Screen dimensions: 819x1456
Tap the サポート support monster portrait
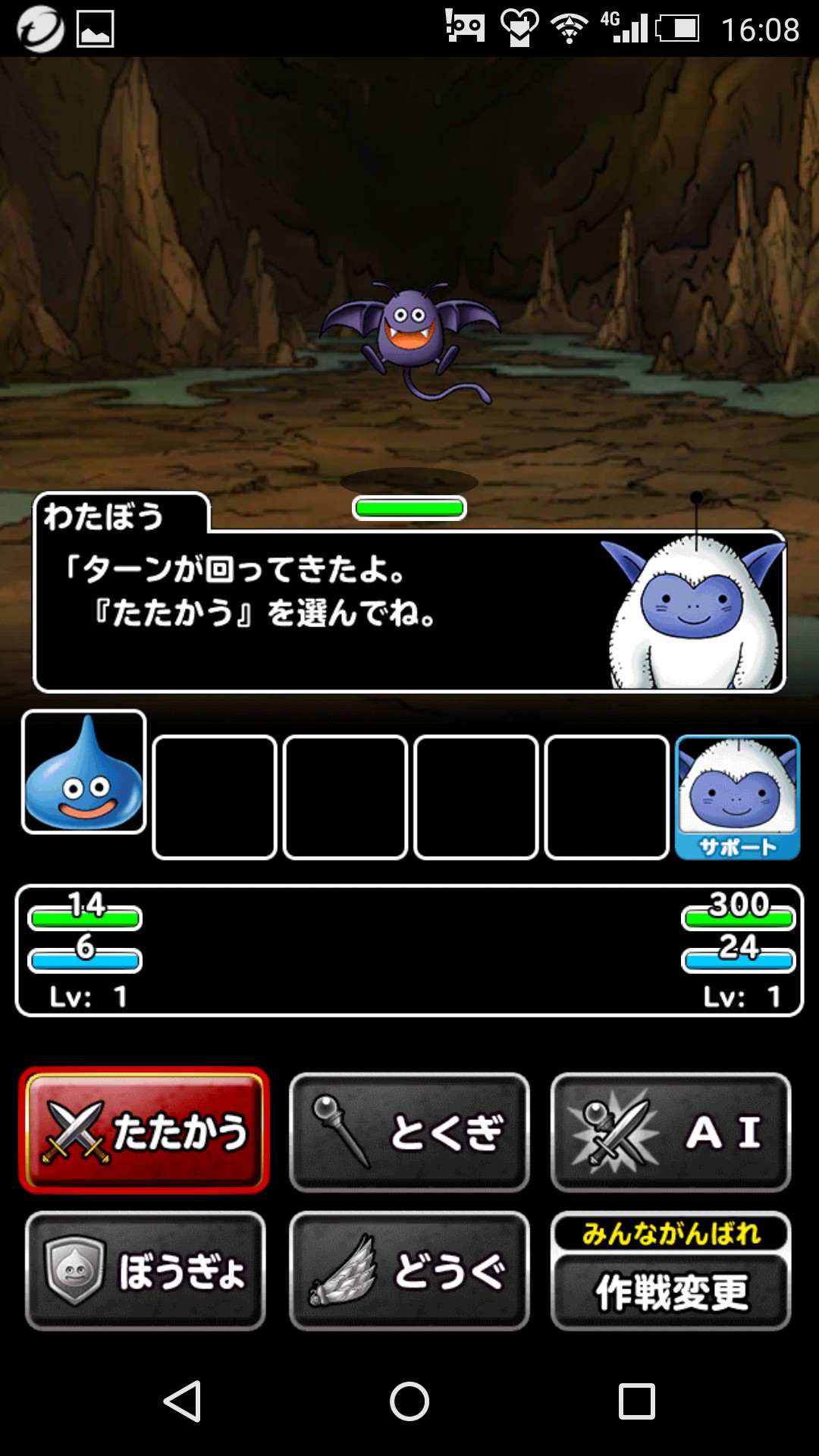[737, 796]
